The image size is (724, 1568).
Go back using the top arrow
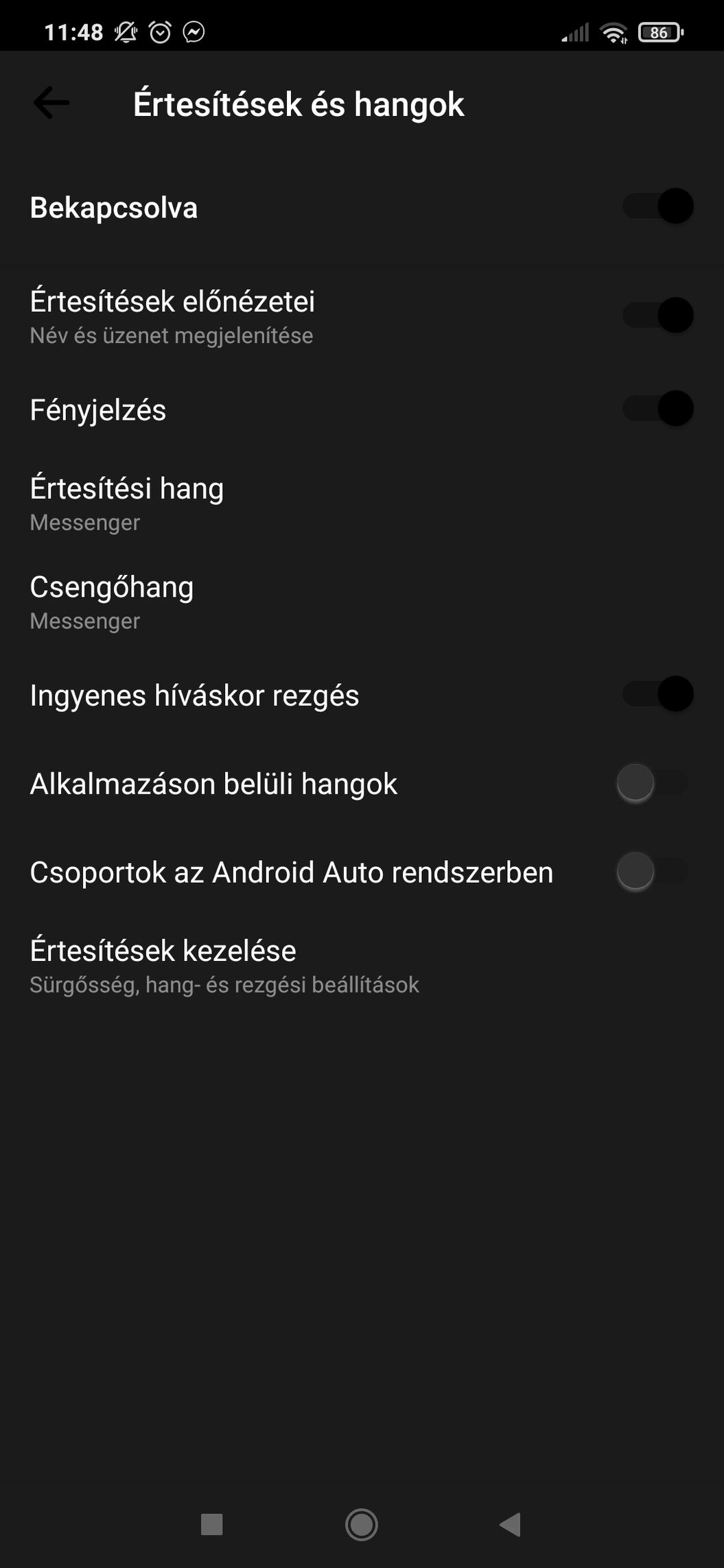51,104
